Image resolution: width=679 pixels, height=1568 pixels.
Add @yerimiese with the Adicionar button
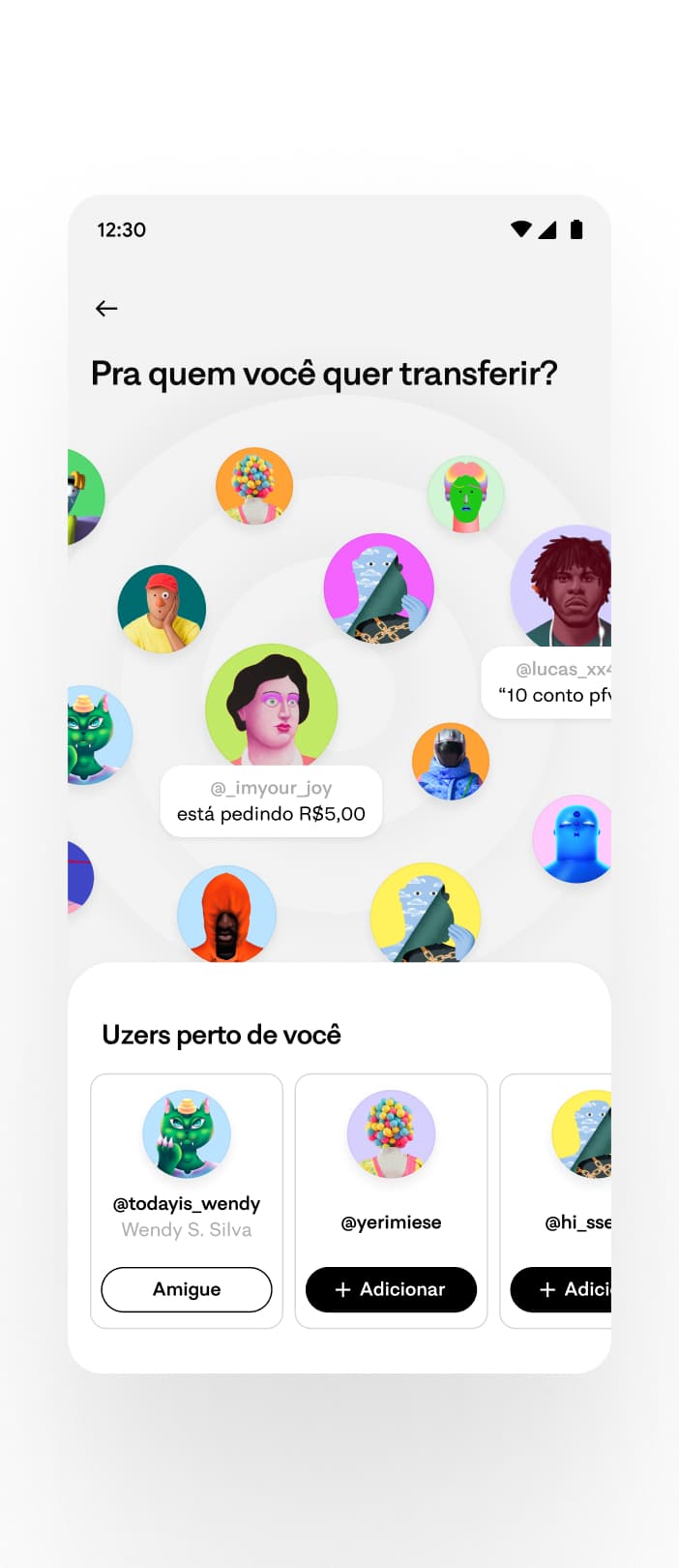[391, 1289]
